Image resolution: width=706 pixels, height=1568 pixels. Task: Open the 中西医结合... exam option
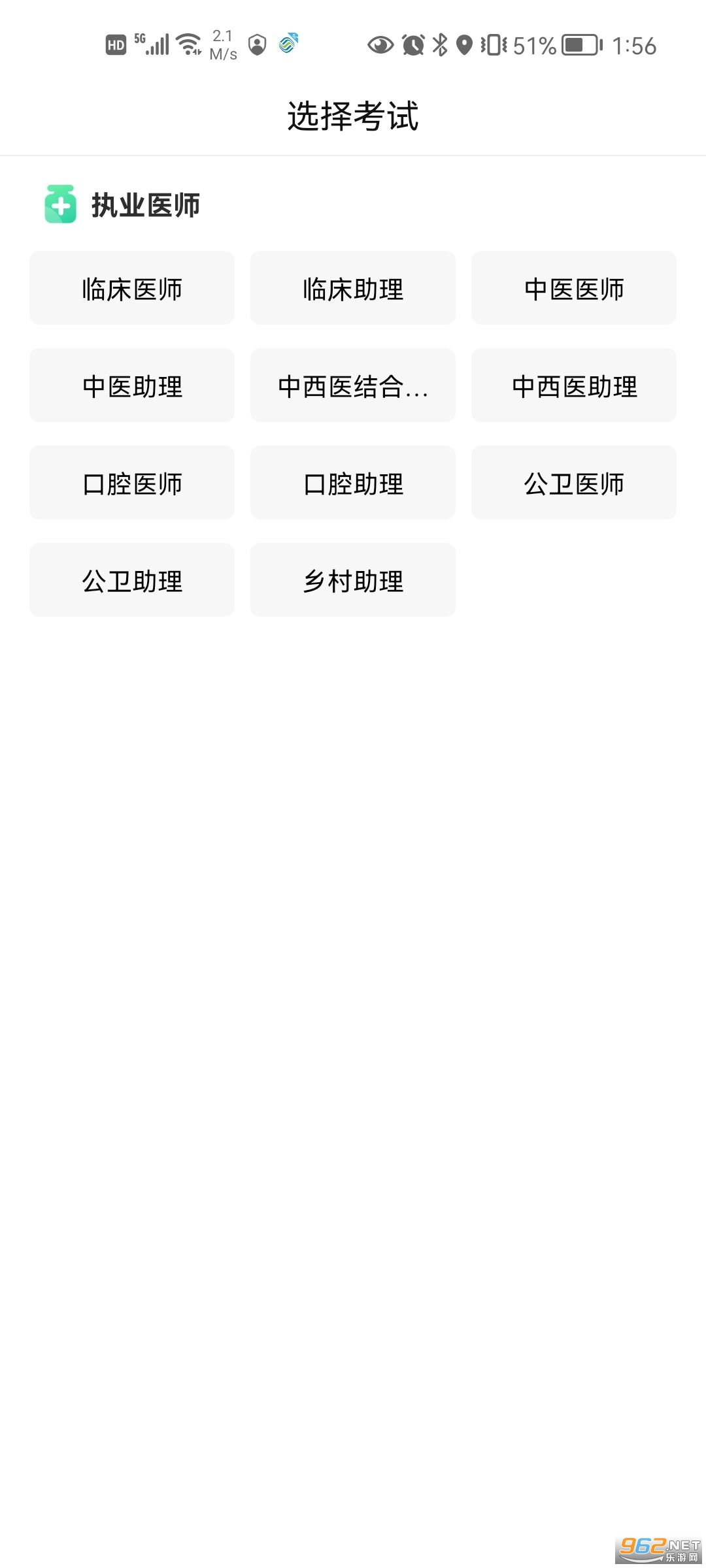[353, 385]
